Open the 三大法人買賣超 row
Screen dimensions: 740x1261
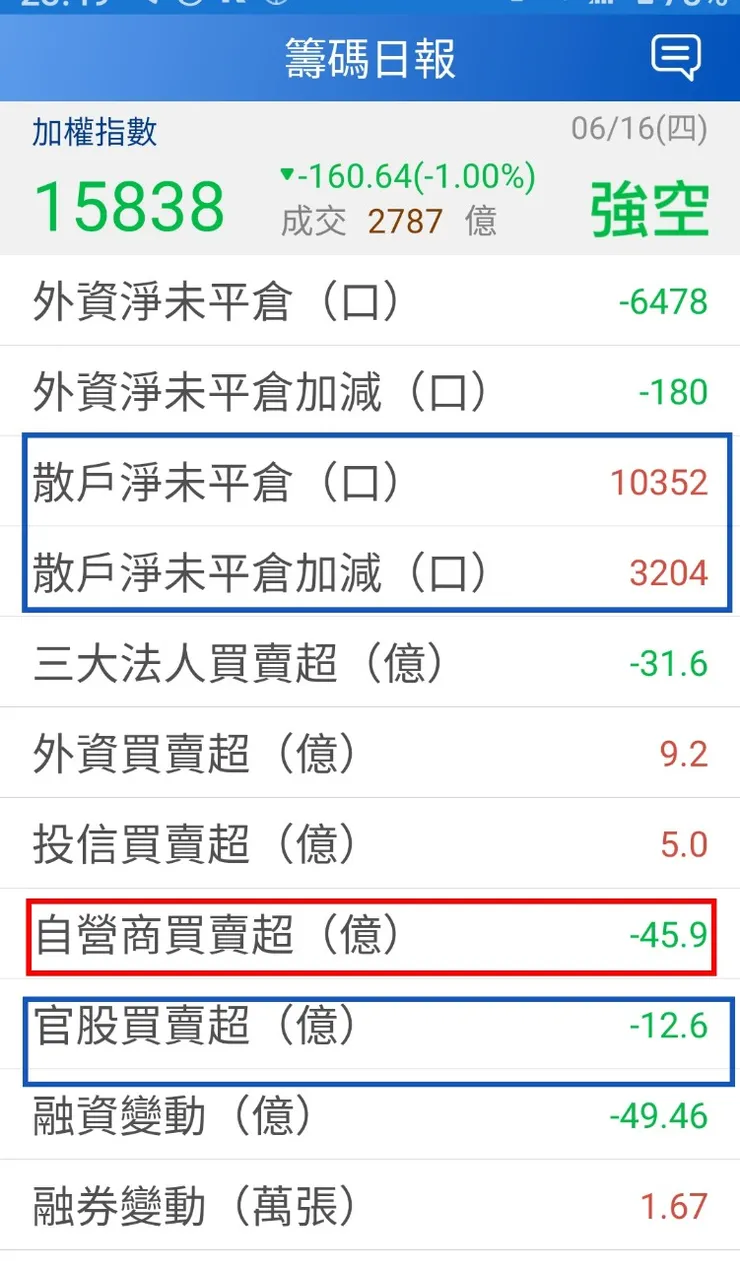(370, 662)
